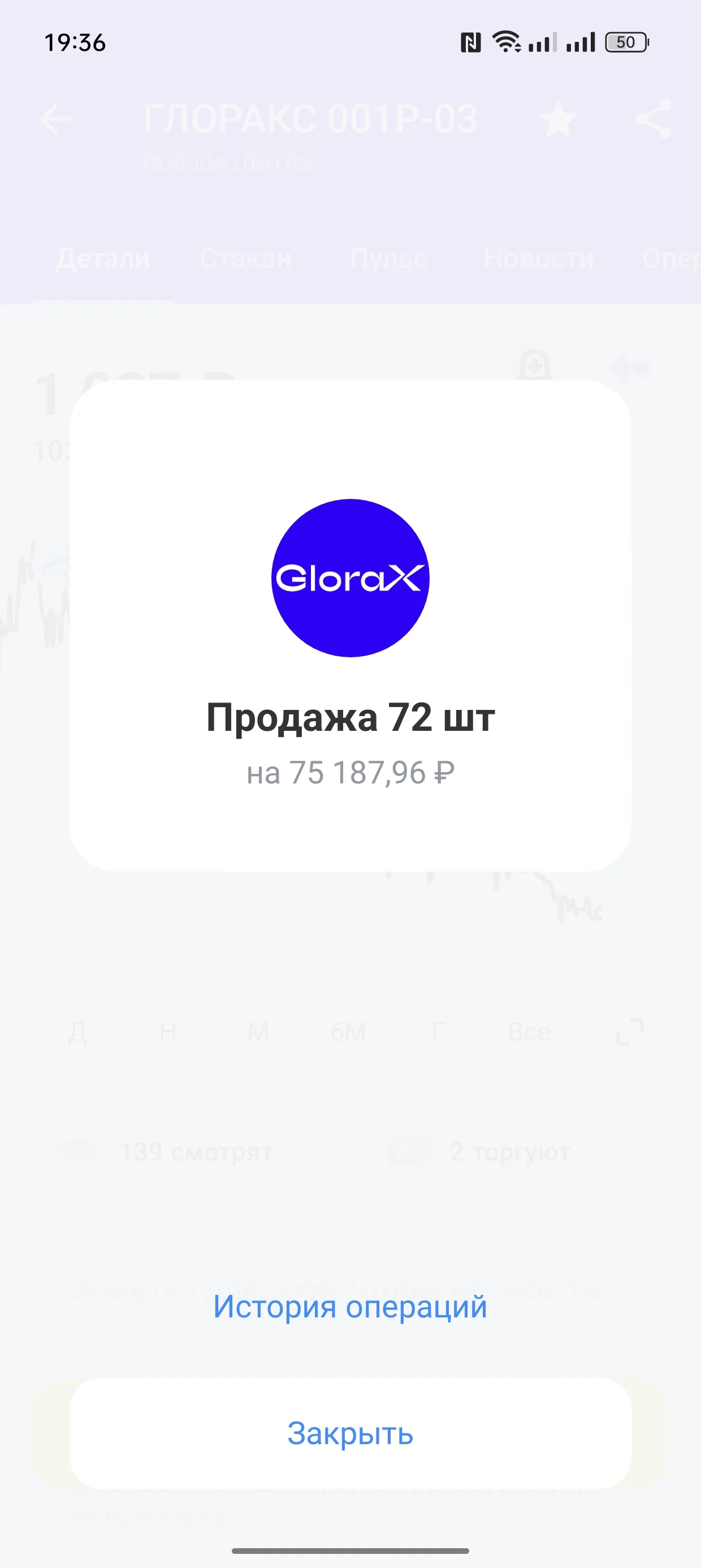This screenshot has width=701, height=1568.
Task: Dismiss the dialog with Закрыть
Action: coord(350,1433)
